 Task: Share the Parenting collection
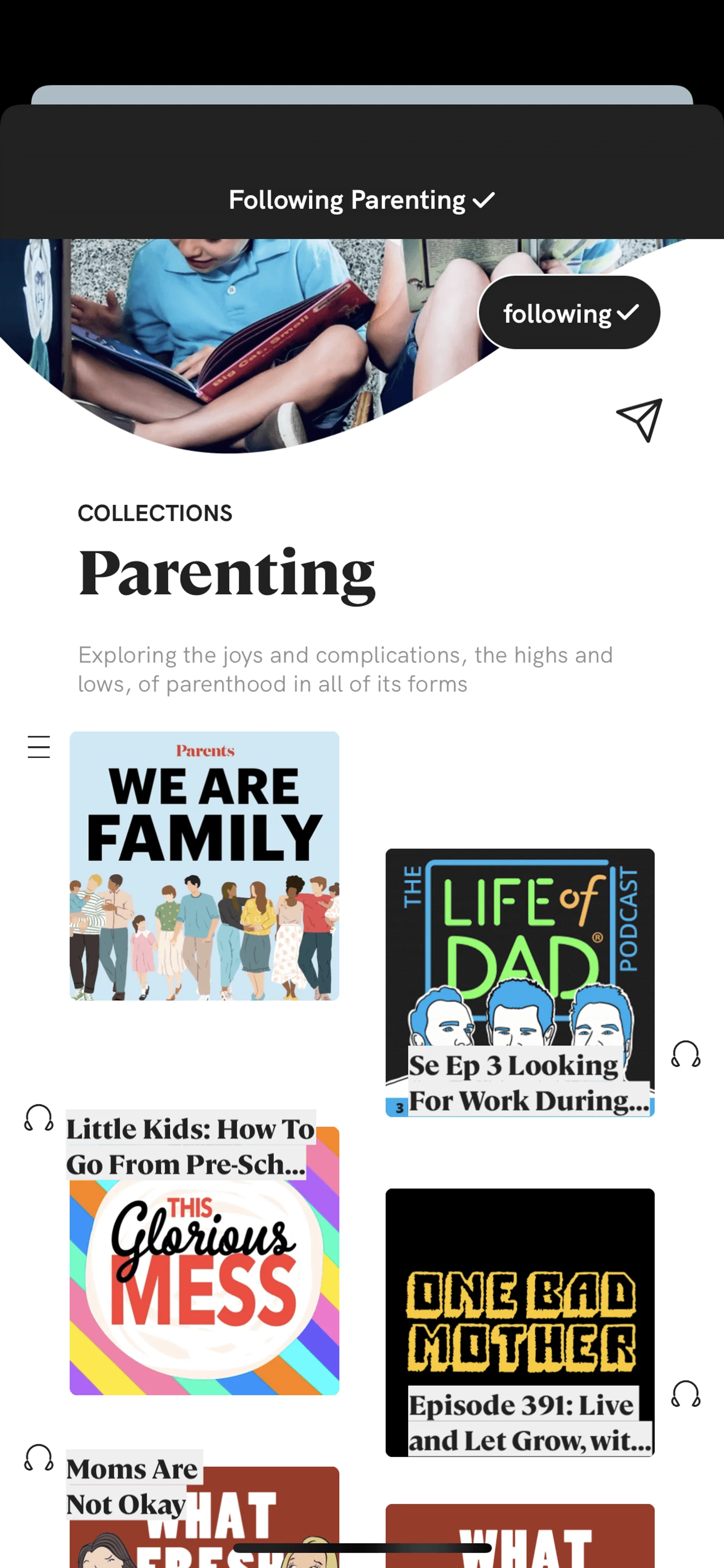coord(639,420)
